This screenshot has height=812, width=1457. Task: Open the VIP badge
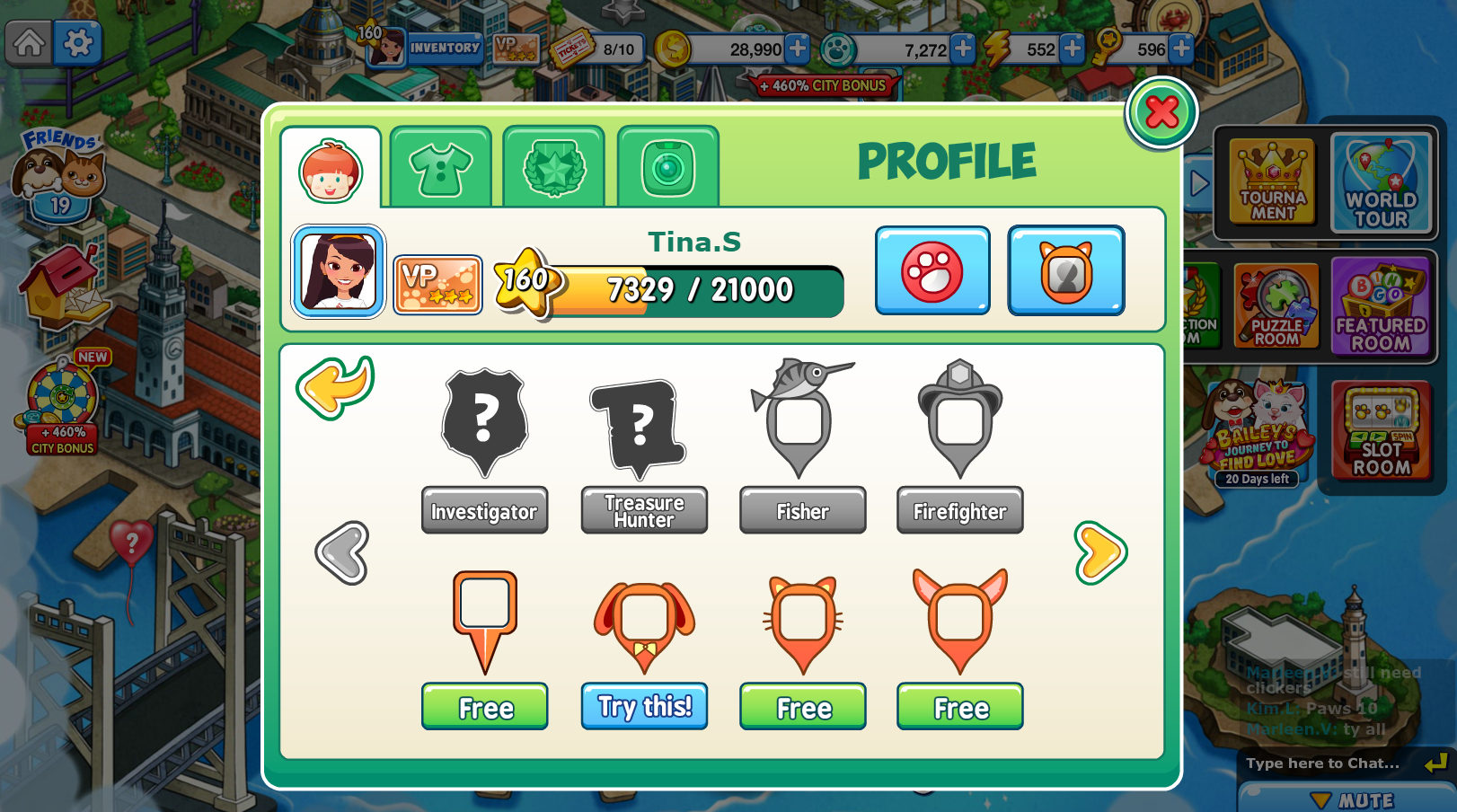click(x=437, y=285)
